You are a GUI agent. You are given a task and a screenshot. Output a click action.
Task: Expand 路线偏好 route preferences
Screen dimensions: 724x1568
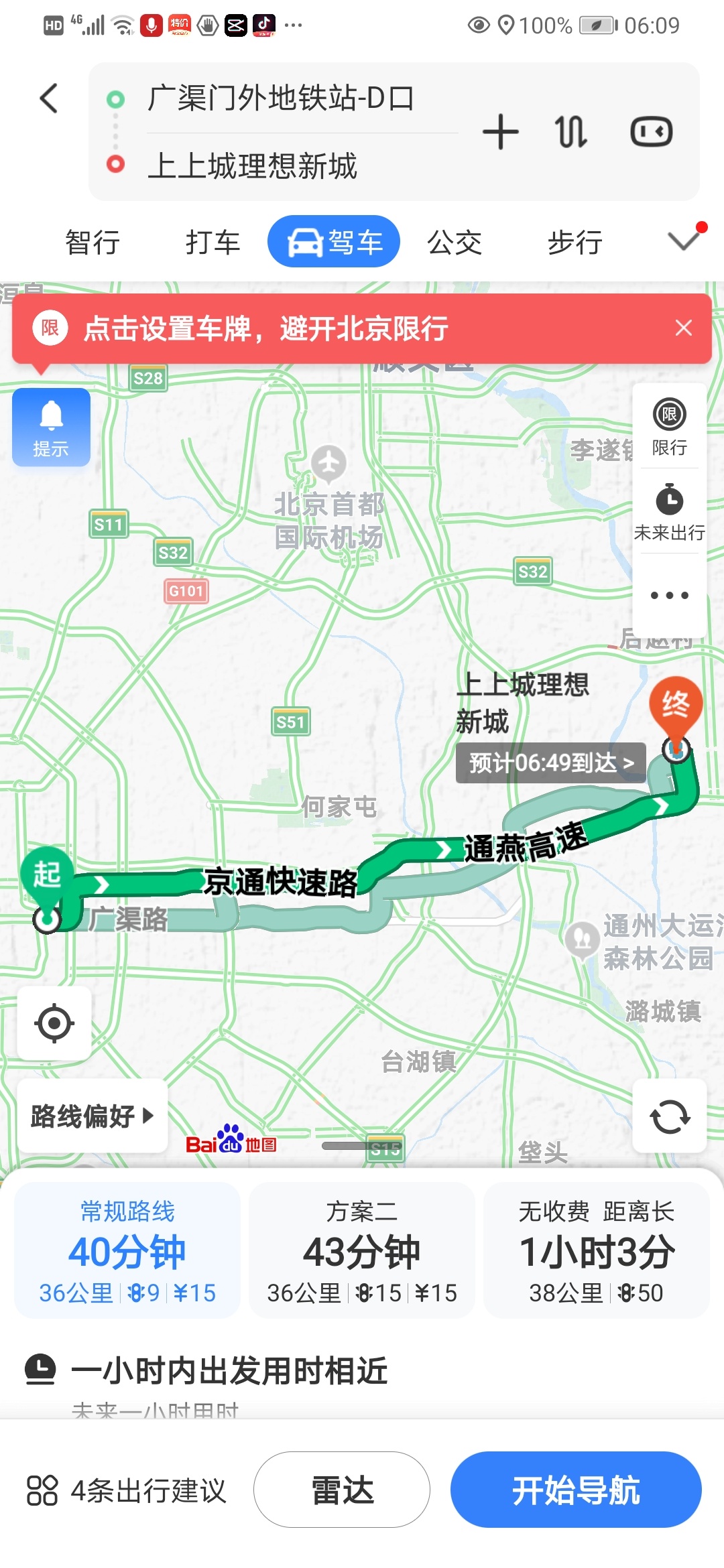(92, 1116)
